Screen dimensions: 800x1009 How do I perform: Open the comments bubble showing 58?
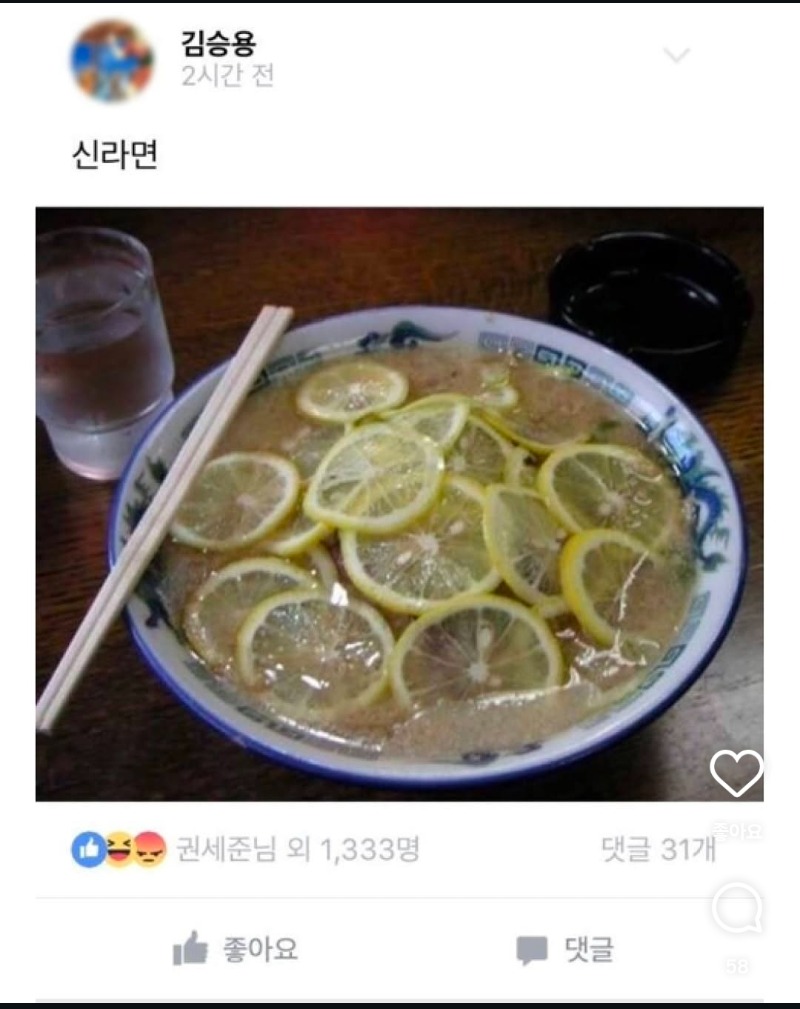pyautogui.click(x=736, y=908)
